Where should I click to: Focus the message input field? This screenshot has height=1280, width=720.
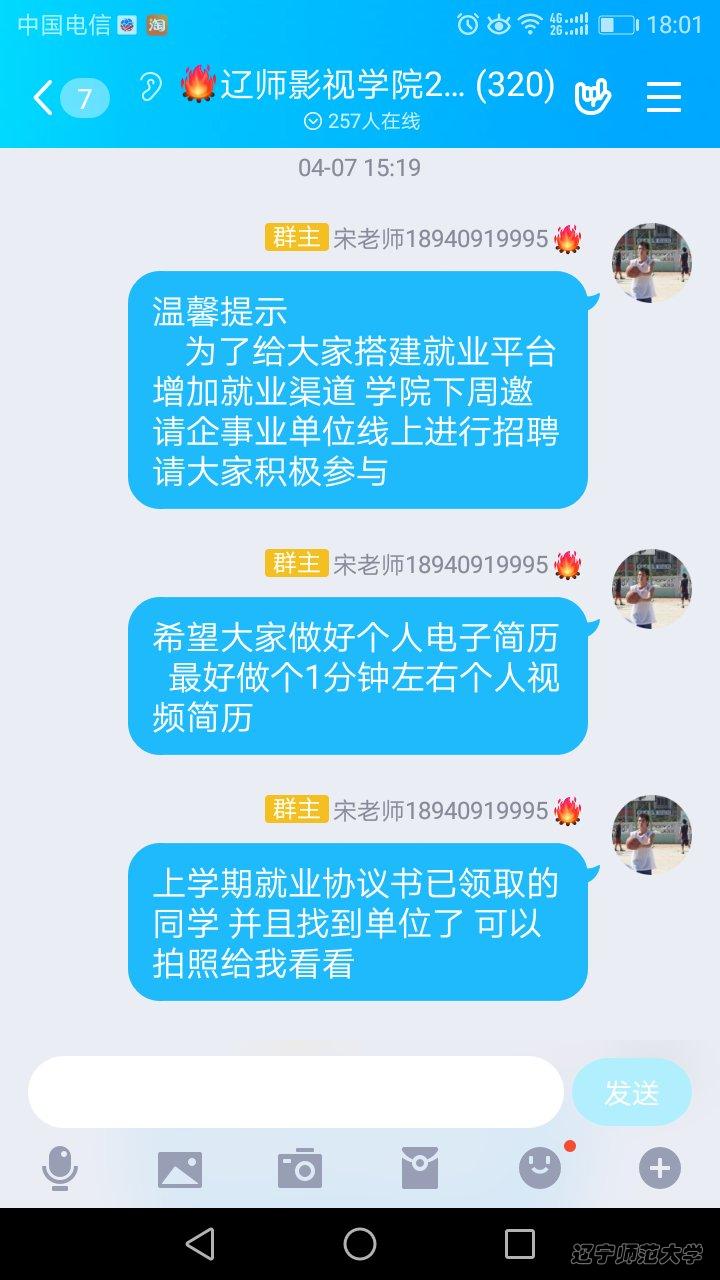(x=296, y=1092)
